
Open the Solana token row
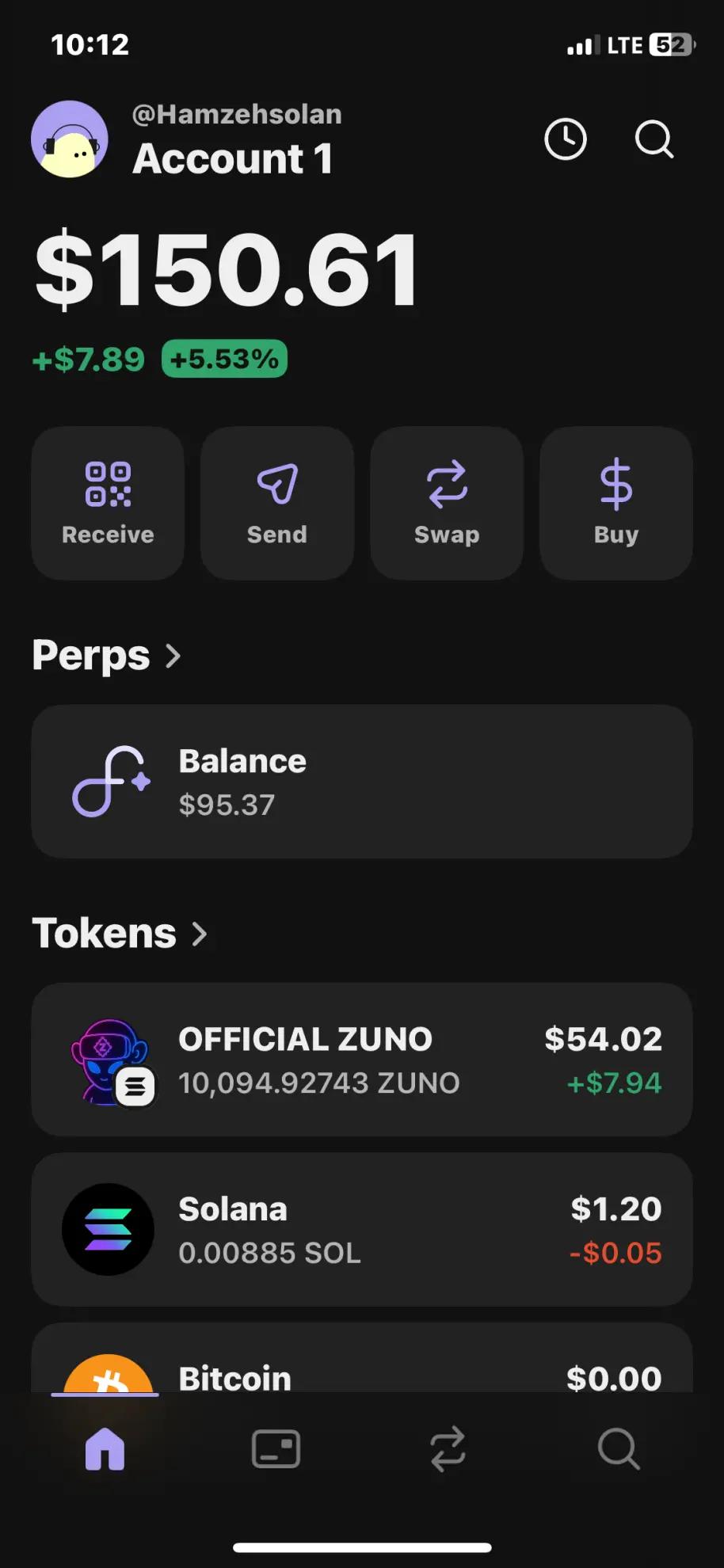pos(362,1229)
